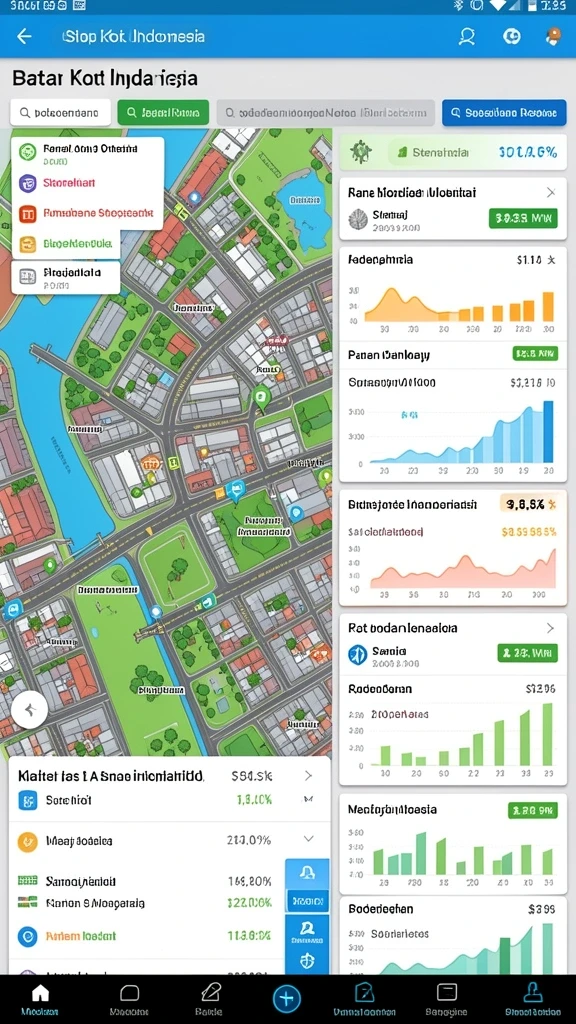Open the bottom sheet header chevron next to $94.5k
The width and height of the screenshot is (576, 1024).
308,776
